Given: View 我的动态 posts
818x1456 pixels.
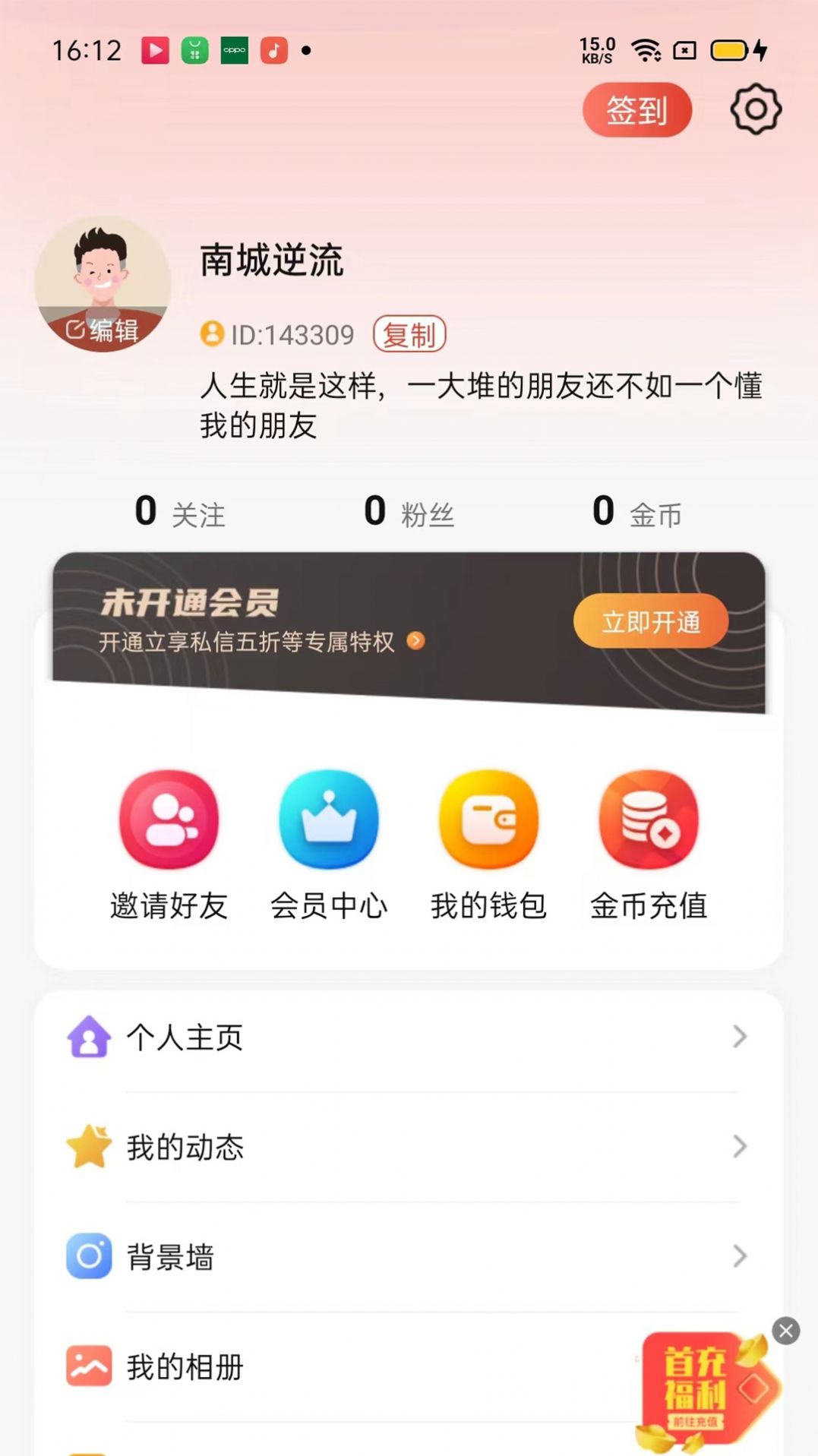Looking at the screenshot, I should pyautogui.click(x=409, y=1146).
